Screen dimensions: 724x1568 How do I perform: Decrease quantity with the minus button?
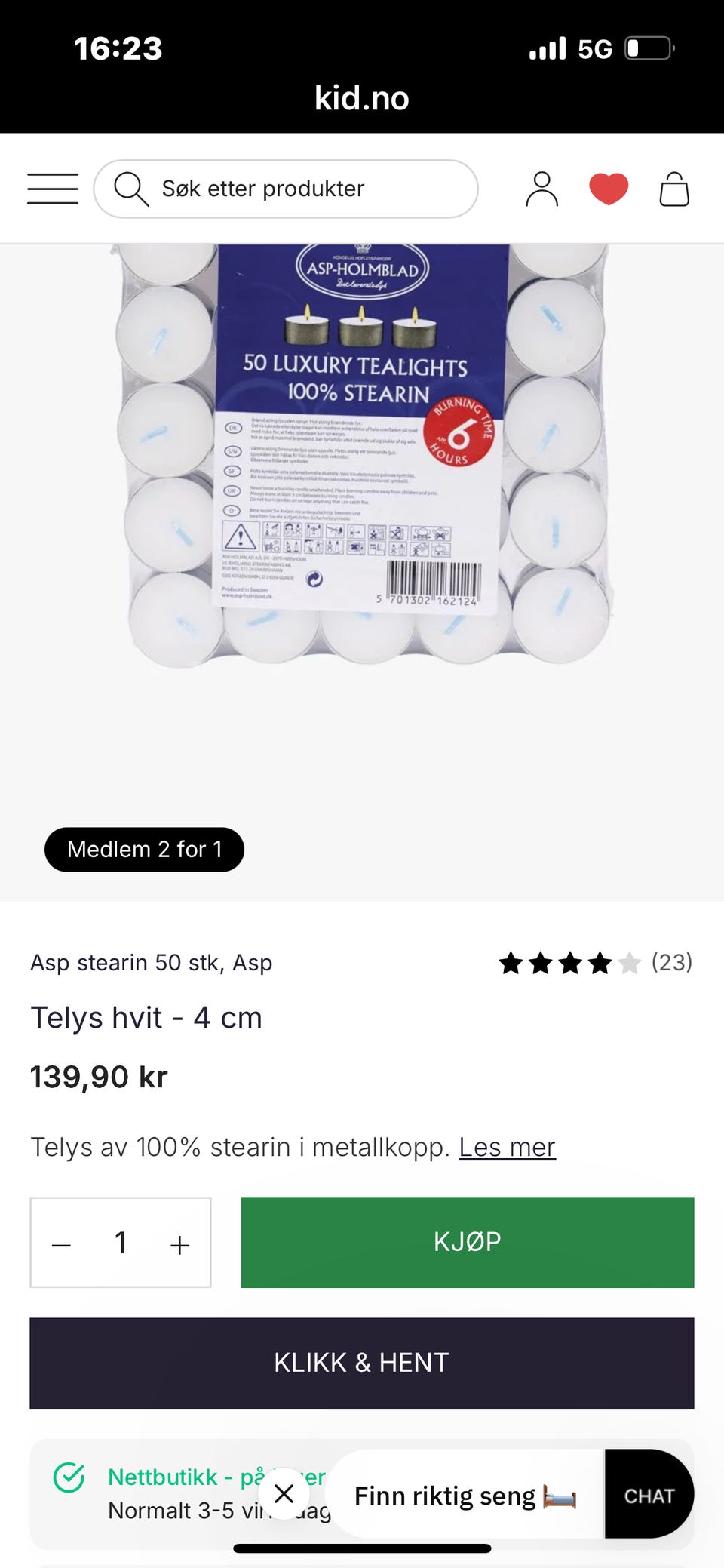62,1244
